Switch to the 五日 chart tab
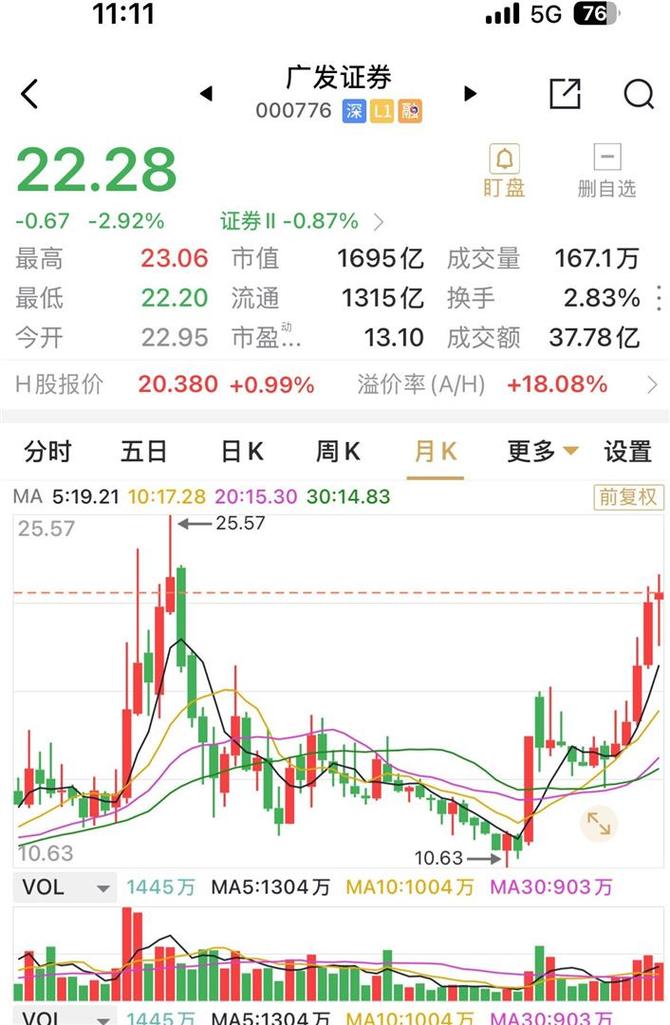 click(144, 452)
